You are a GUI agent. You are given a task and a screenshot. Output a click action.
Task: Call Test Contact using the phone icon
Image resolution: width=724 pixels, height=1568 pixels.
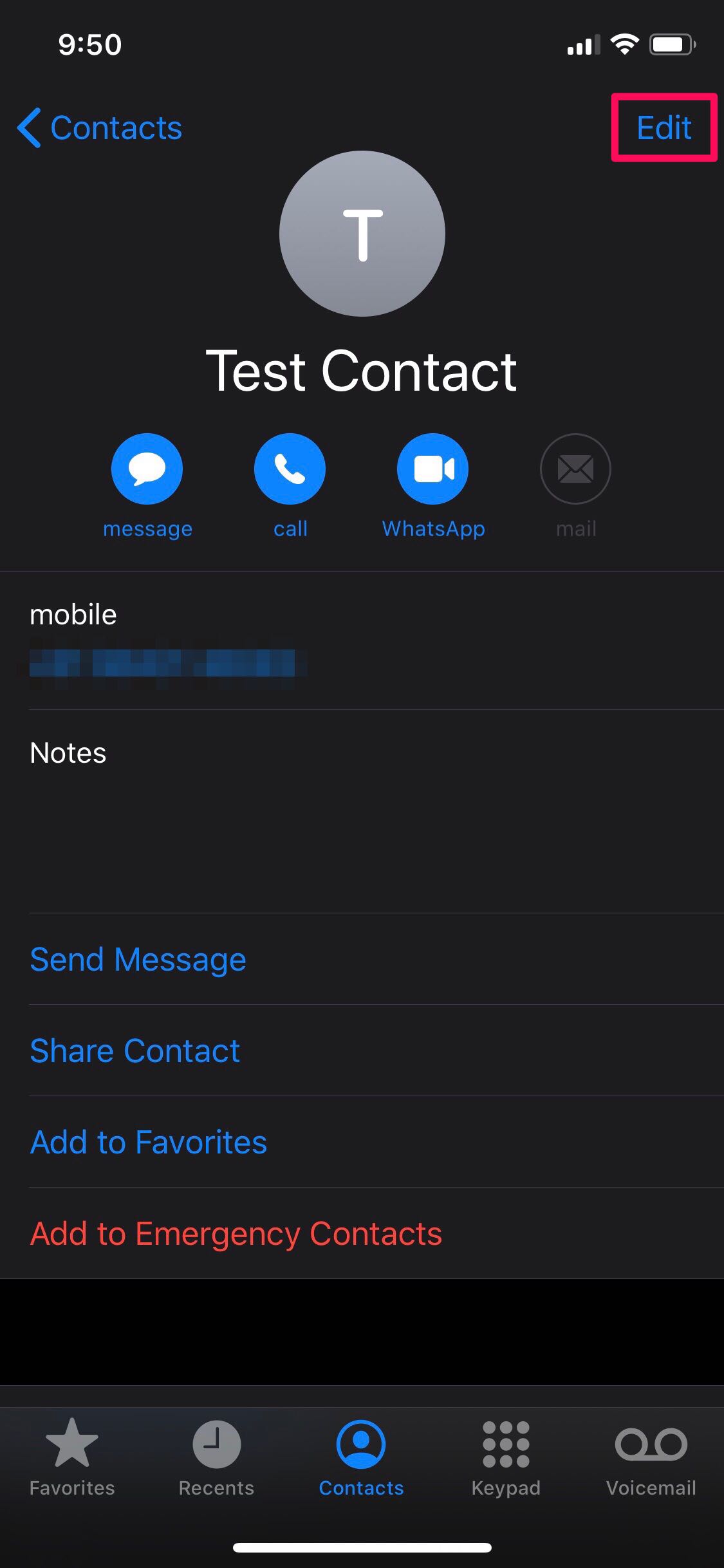coord(290,469)
